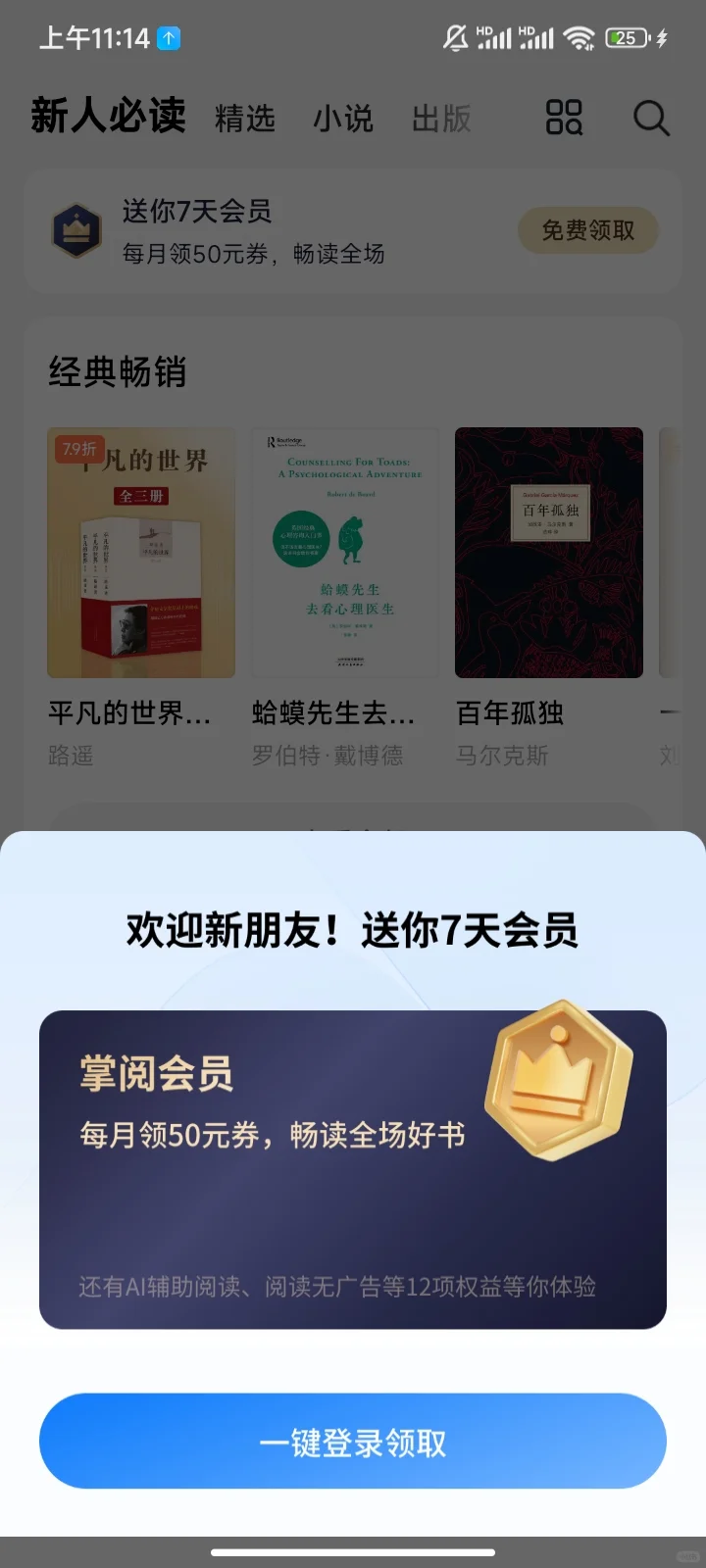The image size is (706, 1568).
Task: Tap the 免费领取 button
Action: pyautogui.click(x=588, y=230)
